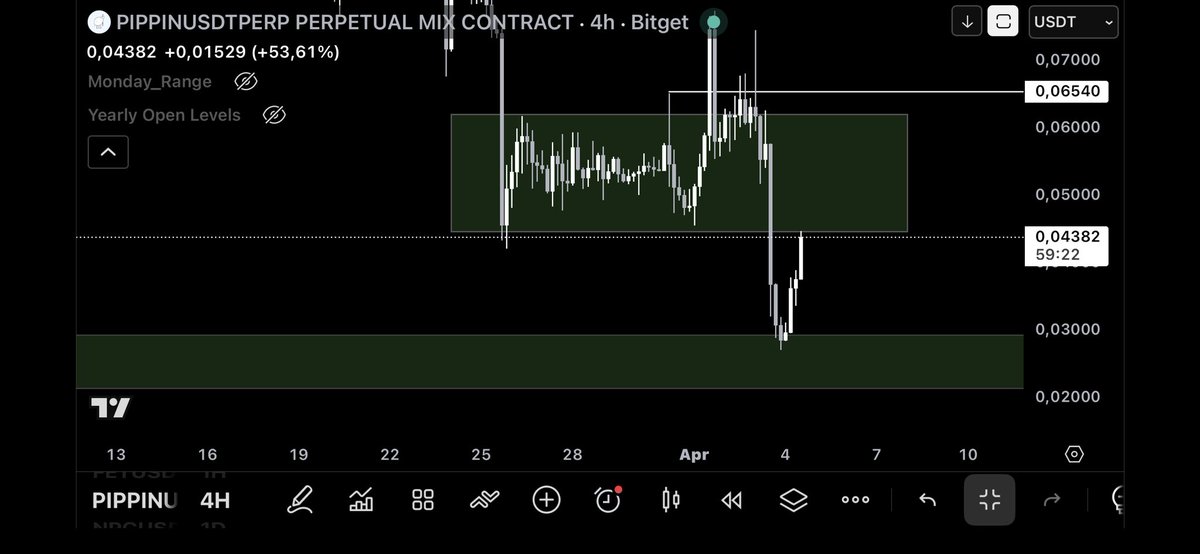Toggle Yearly Open Levels visibility
This screenshot has height=554, width=1200.
pyautogui.click(x=274, y=115)
